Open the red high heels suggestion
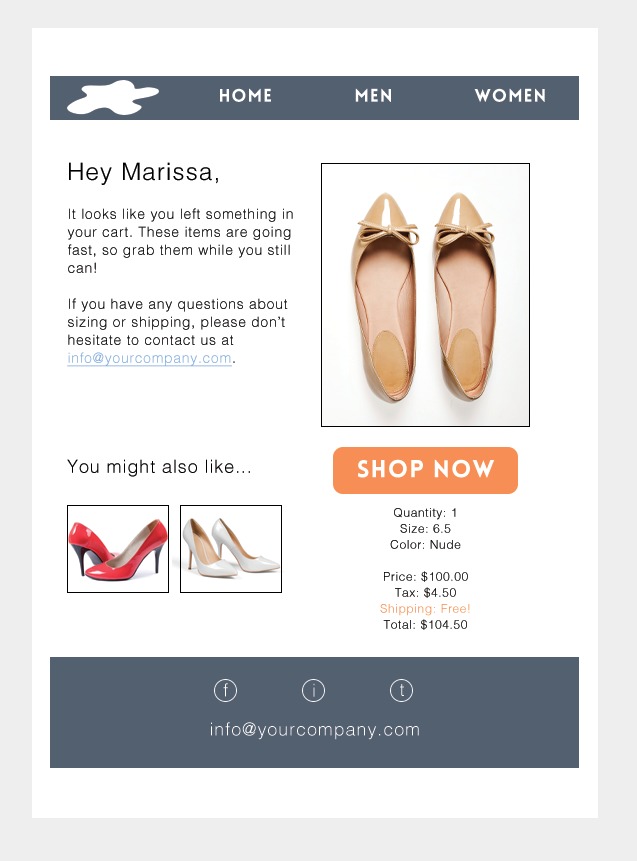This screenshot has height=861, width=637. (118, 549)
